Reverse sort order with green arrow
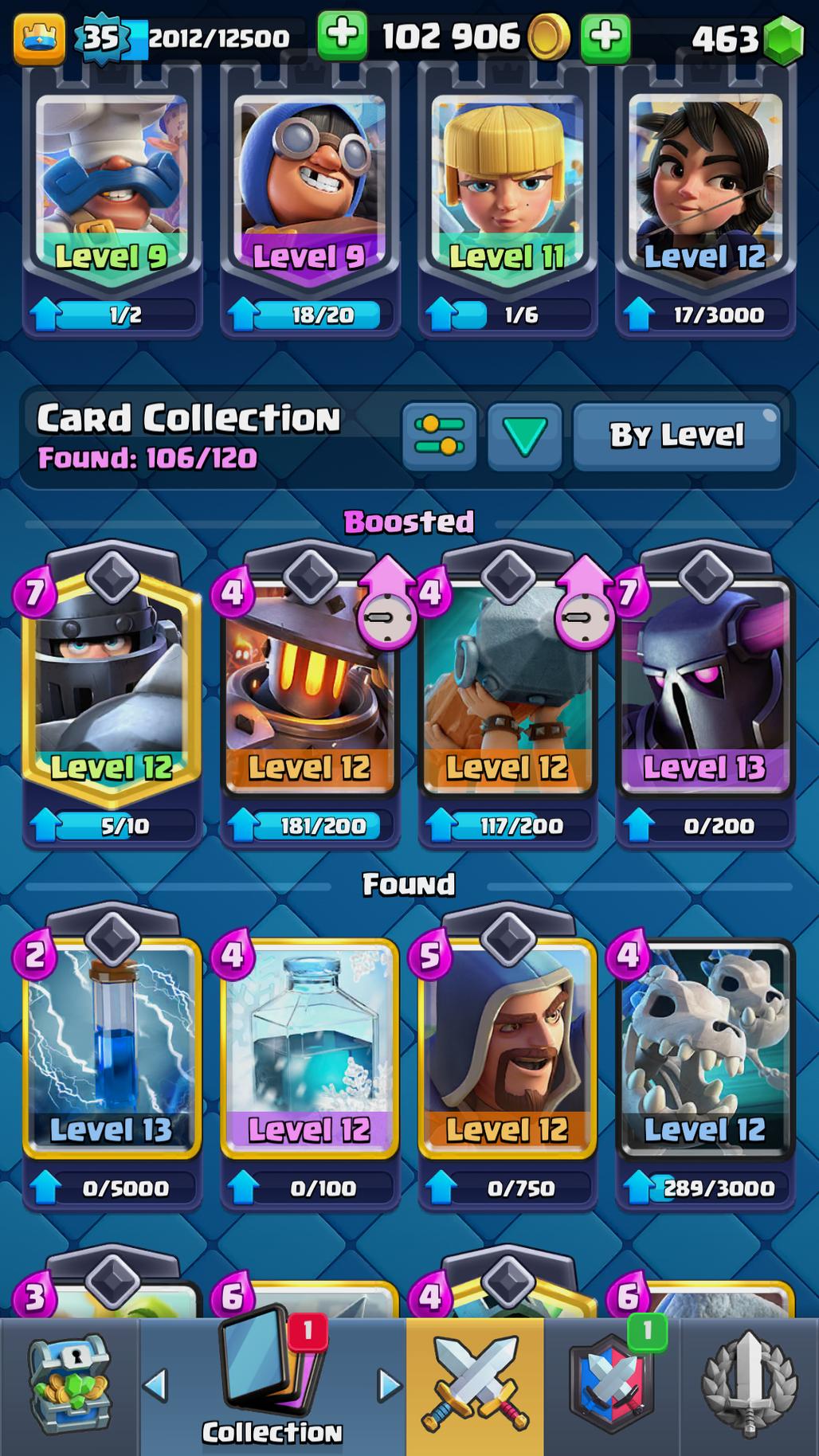The image size is (819, 1456). (x=524, y=436)
